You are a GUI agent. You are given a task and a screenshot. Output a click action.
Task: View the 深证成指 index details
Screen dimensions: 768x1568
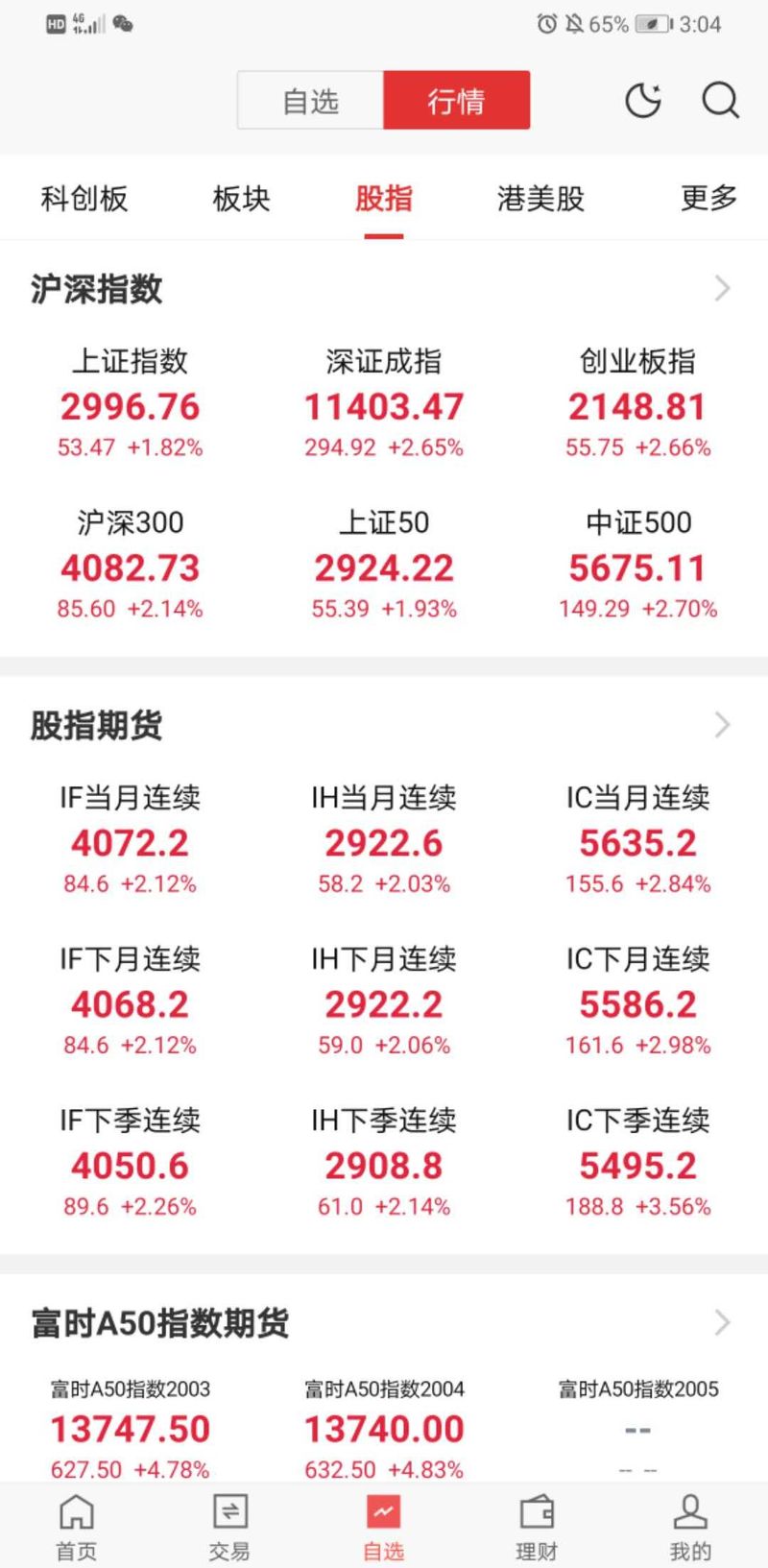point(384,403)
